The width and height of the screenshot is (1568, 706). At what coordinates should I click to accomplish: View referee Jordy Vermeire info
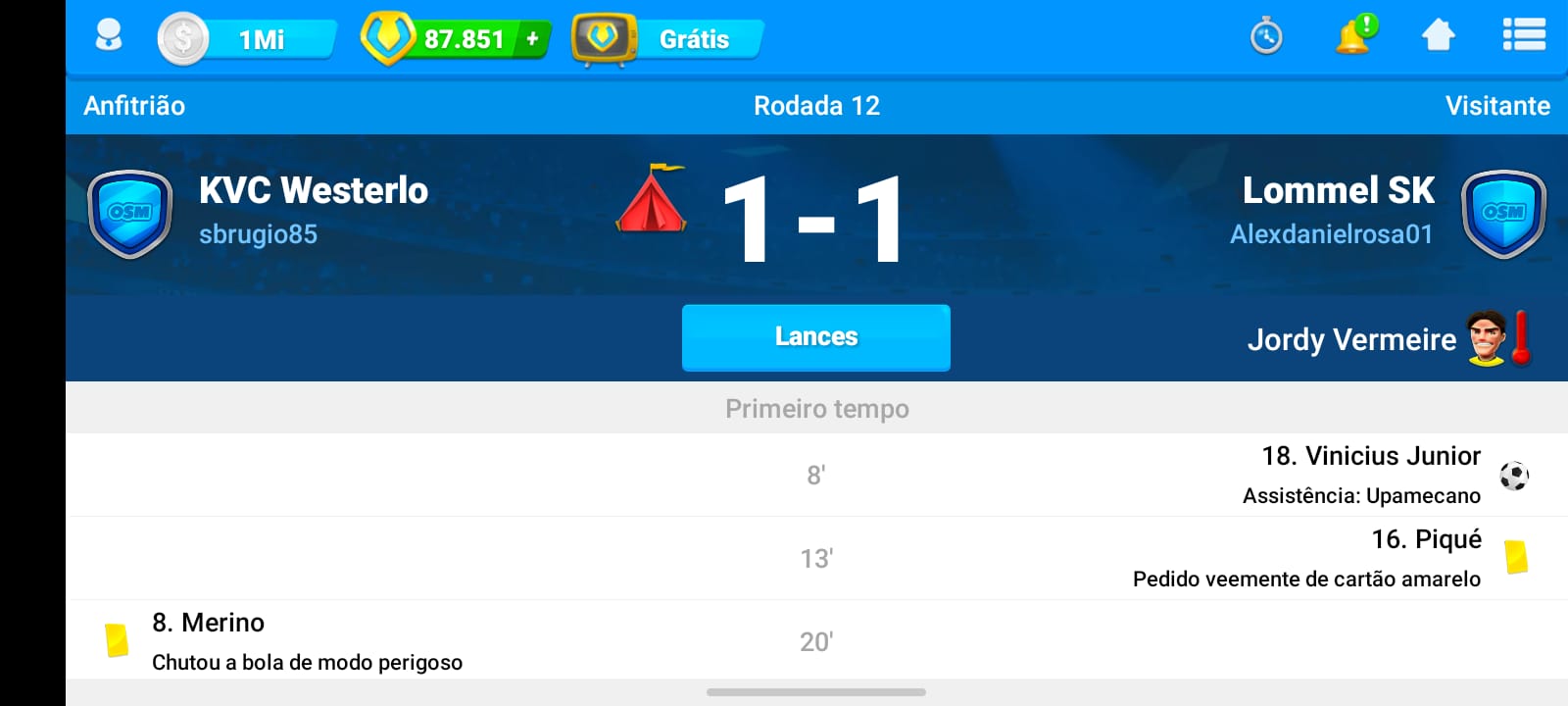[x=1351, y=339]
